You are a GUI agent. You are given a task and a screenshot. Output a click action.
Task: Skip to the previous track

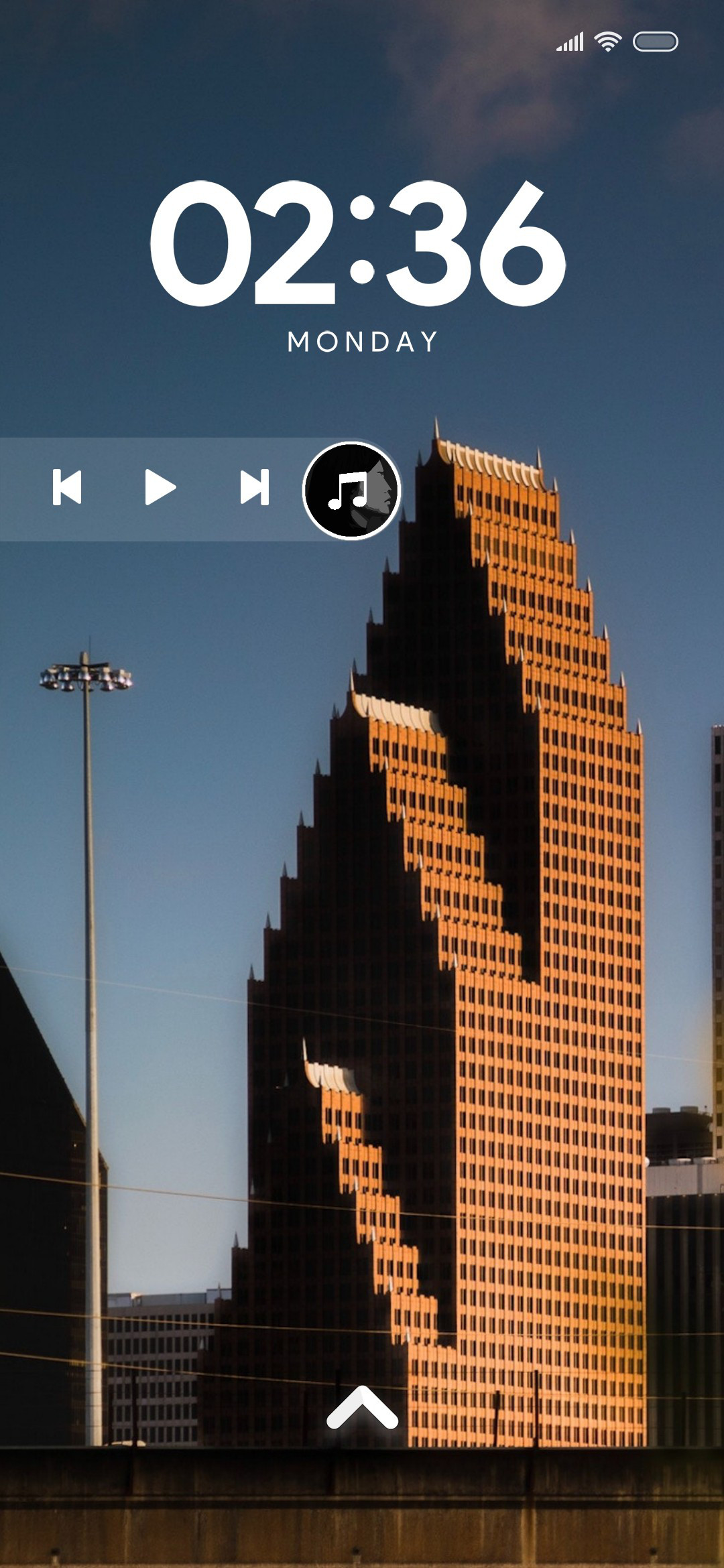[67, 487]
